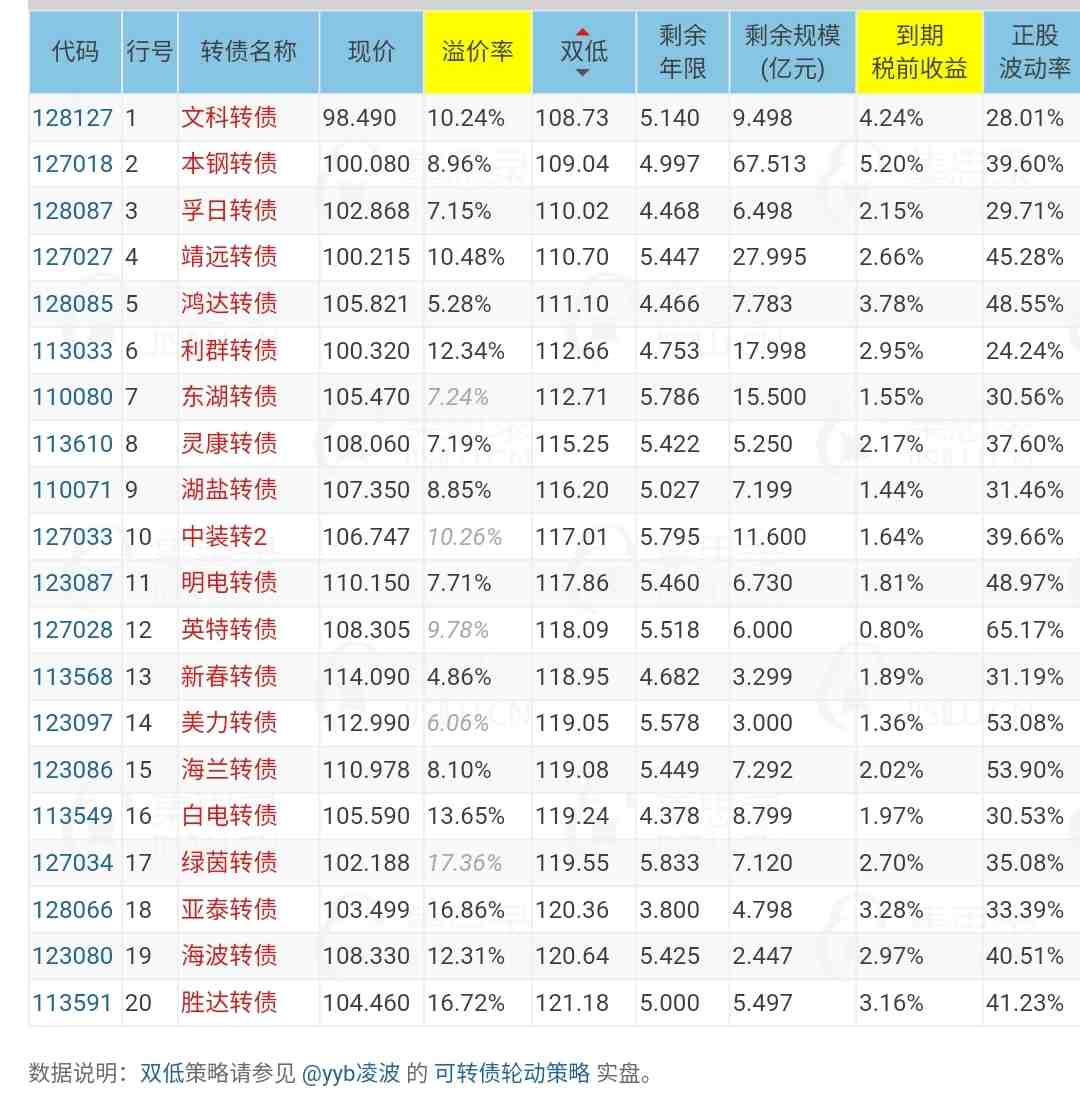Sort by 正股波动率 column header
This screenshot has width=1080, height=1103.
1033,52
